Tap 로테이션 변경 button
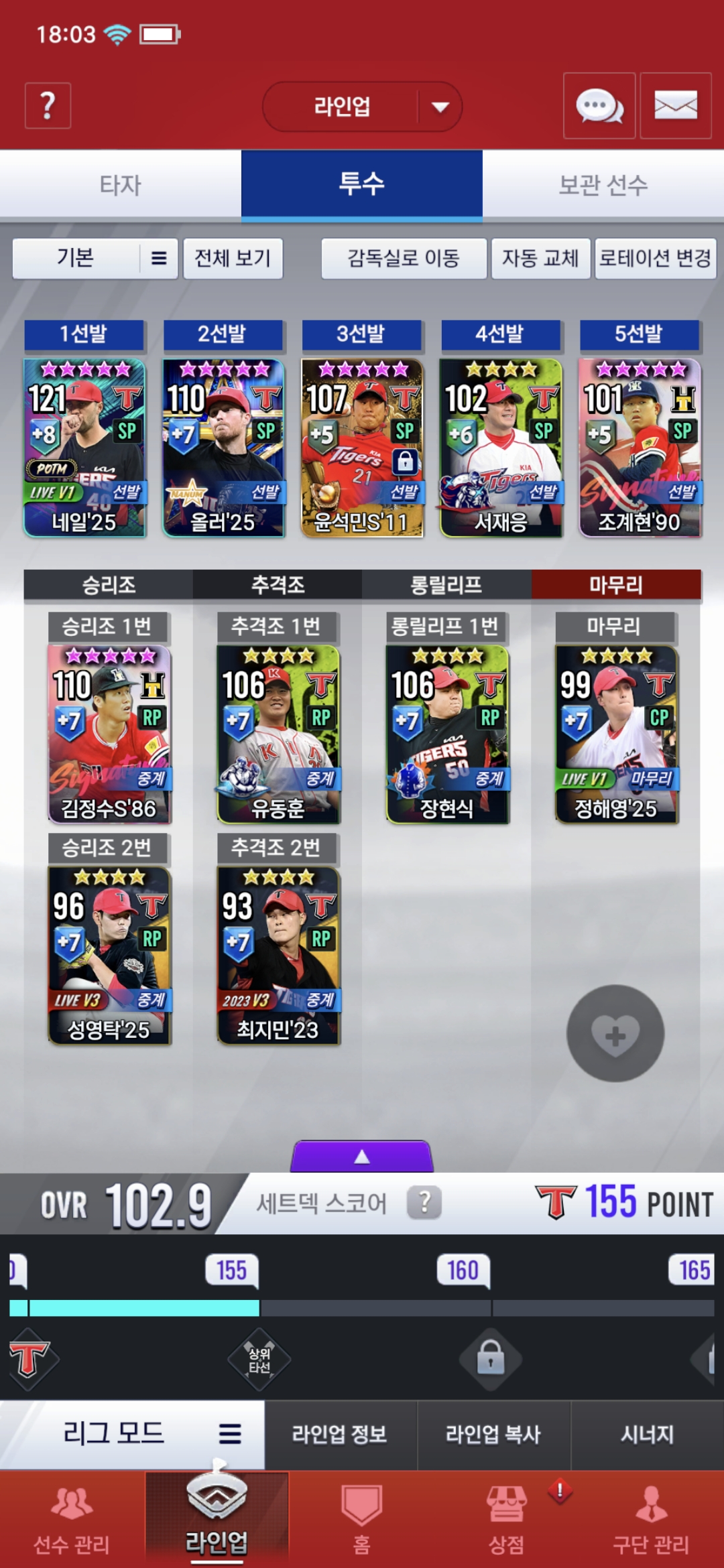This screenshot has width=724, height=1568. pyautogui.click(x=655, y=258)
